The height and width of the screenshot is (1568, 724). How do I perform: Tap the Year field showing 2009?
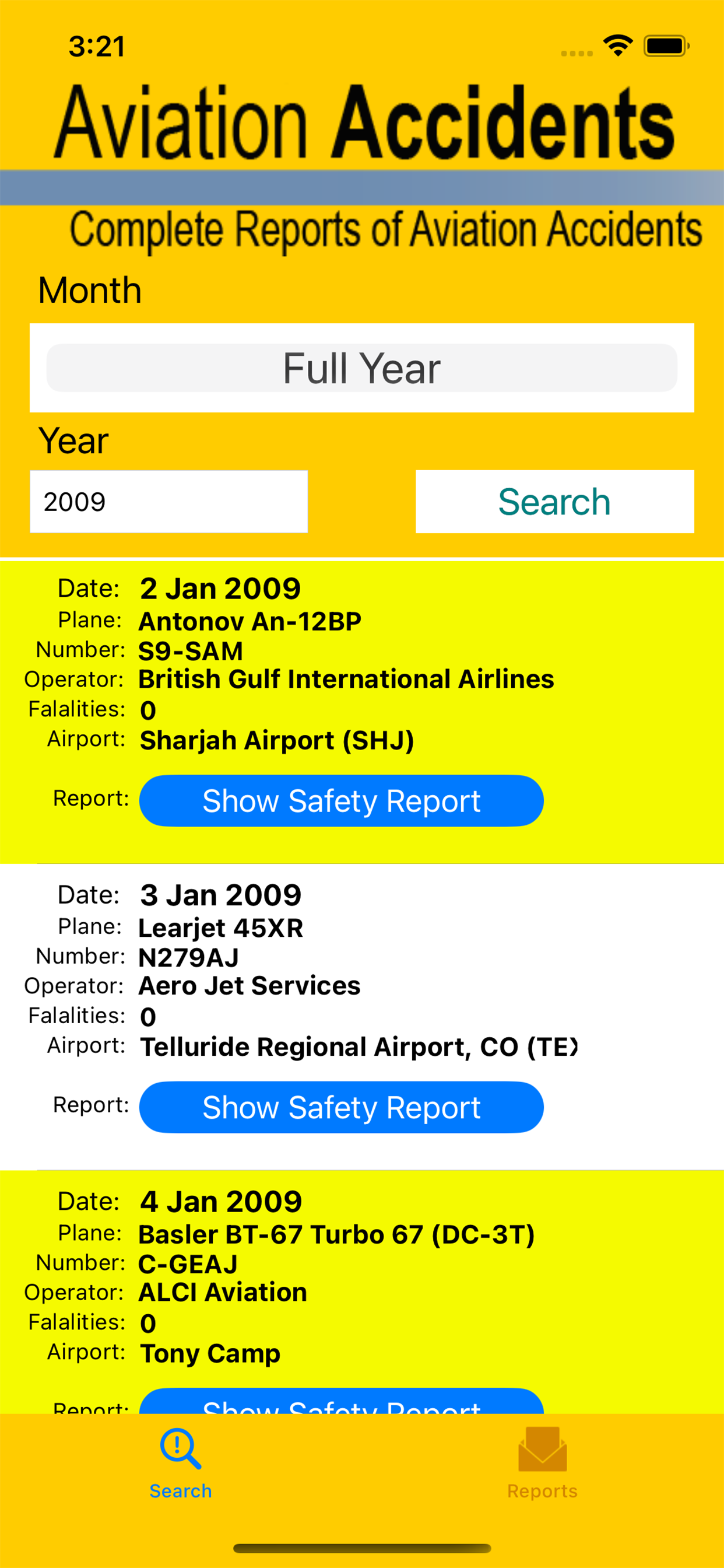(x=169, y=502)
